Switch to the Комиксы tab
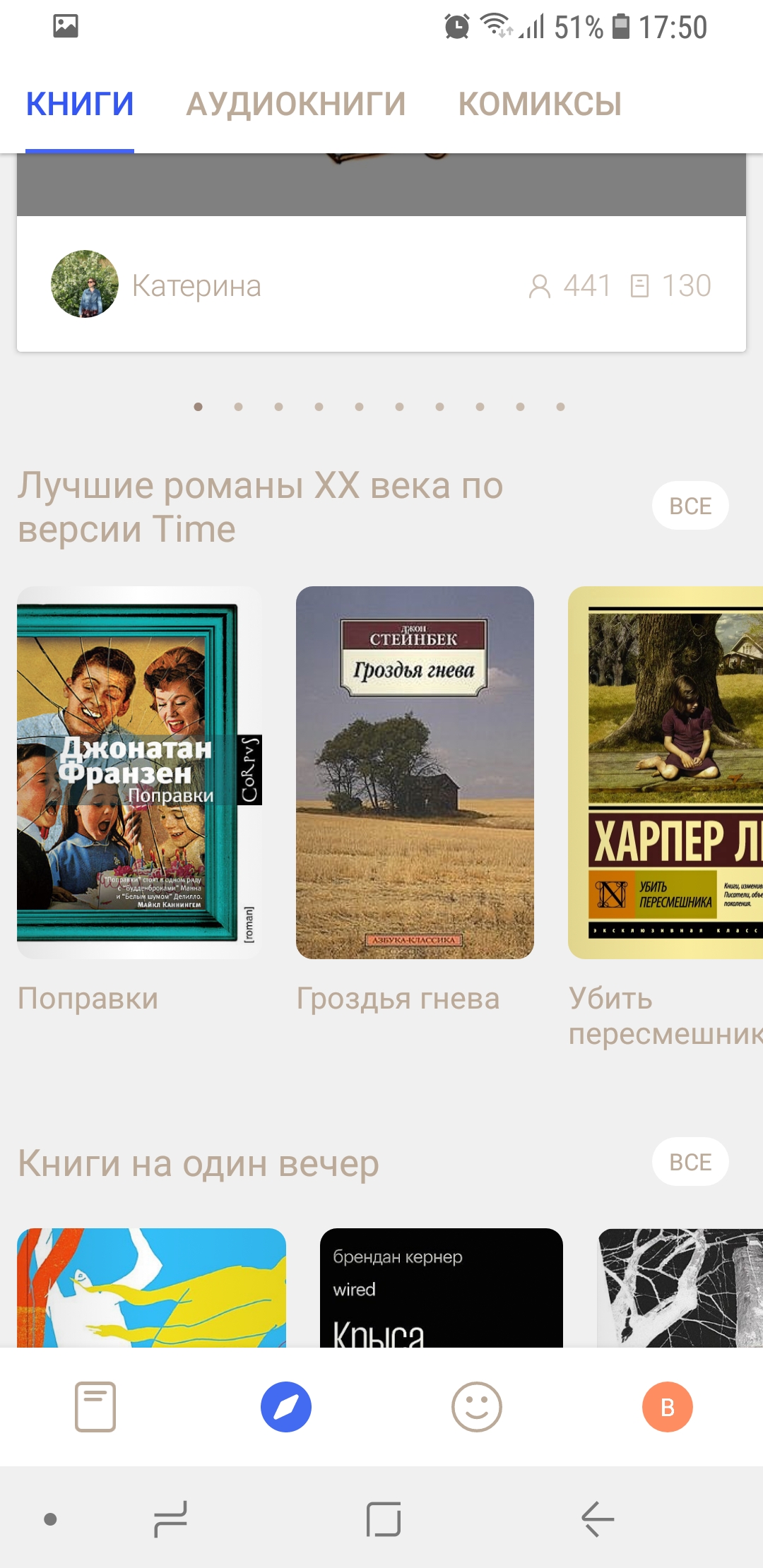The height and width of the screenshot is (1568, 763). click(540, 105)
